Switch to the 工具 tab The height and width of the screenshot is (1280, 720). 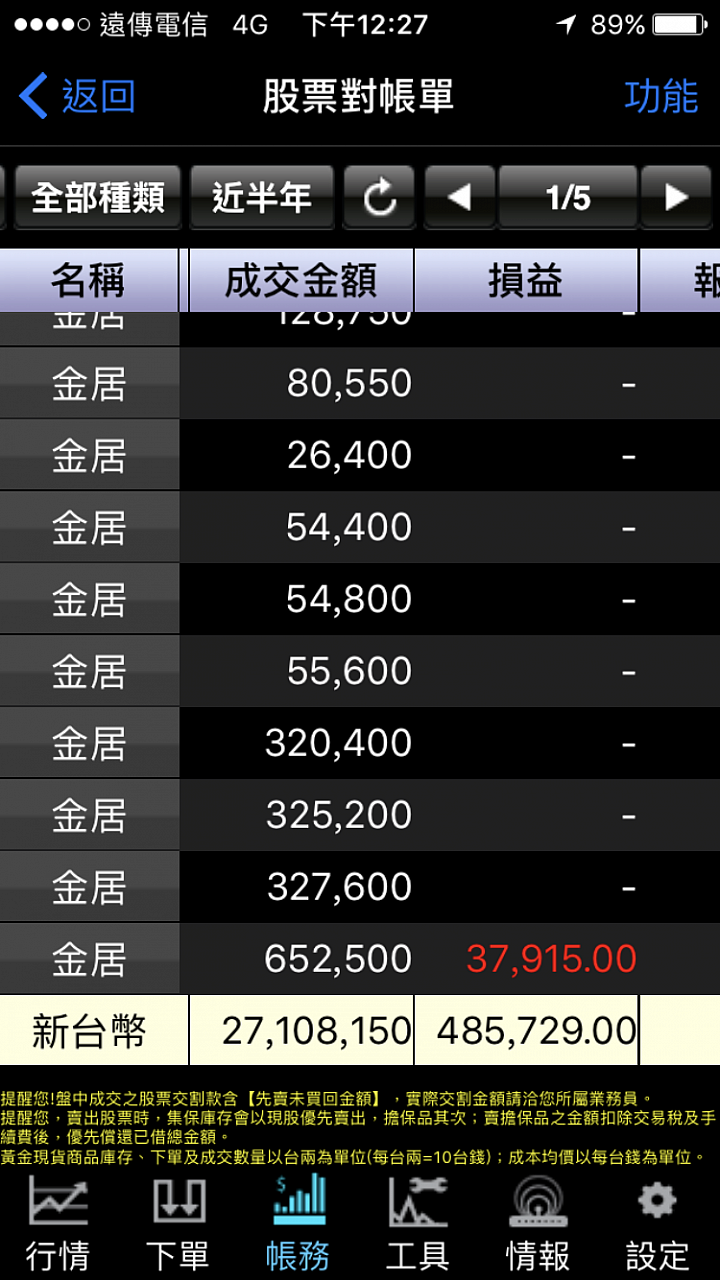[418, 1222]
